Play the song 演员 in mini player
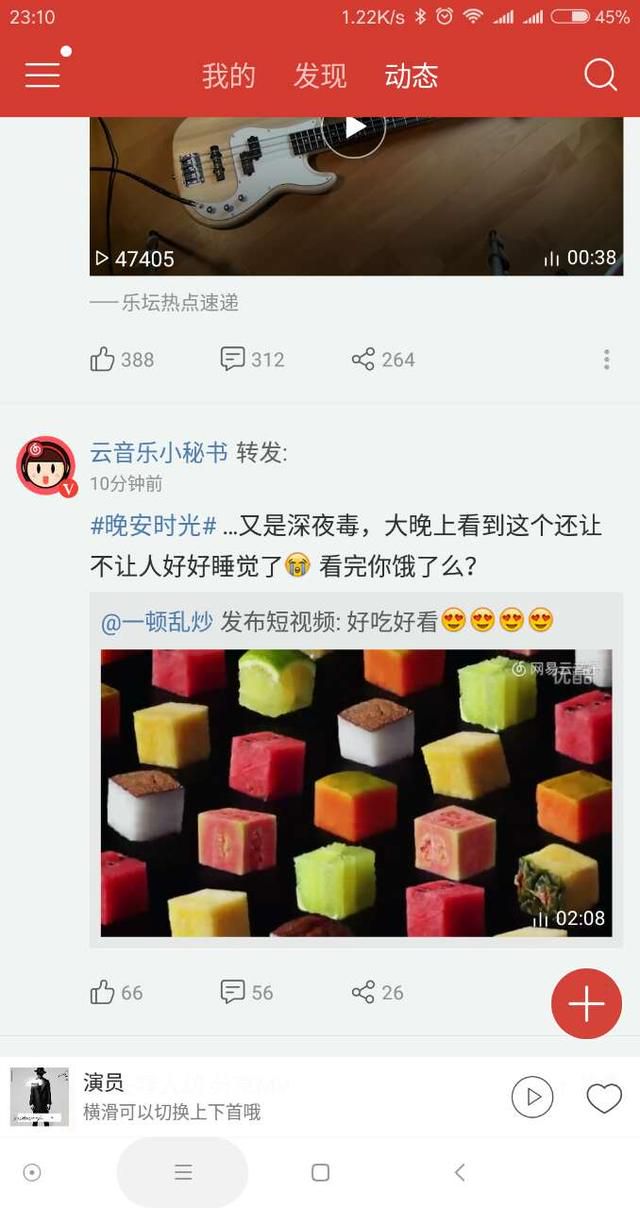The width and height of the screenshot is (640, 1208). [532, 1097]
